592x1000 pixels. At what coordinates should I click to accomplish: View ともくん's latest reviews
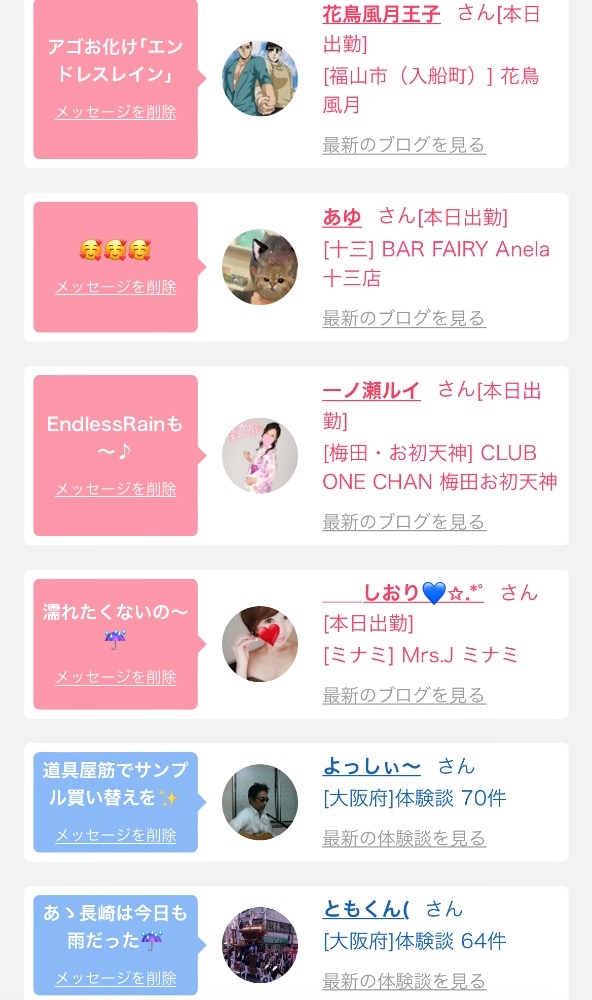click(x=404, y=981)
